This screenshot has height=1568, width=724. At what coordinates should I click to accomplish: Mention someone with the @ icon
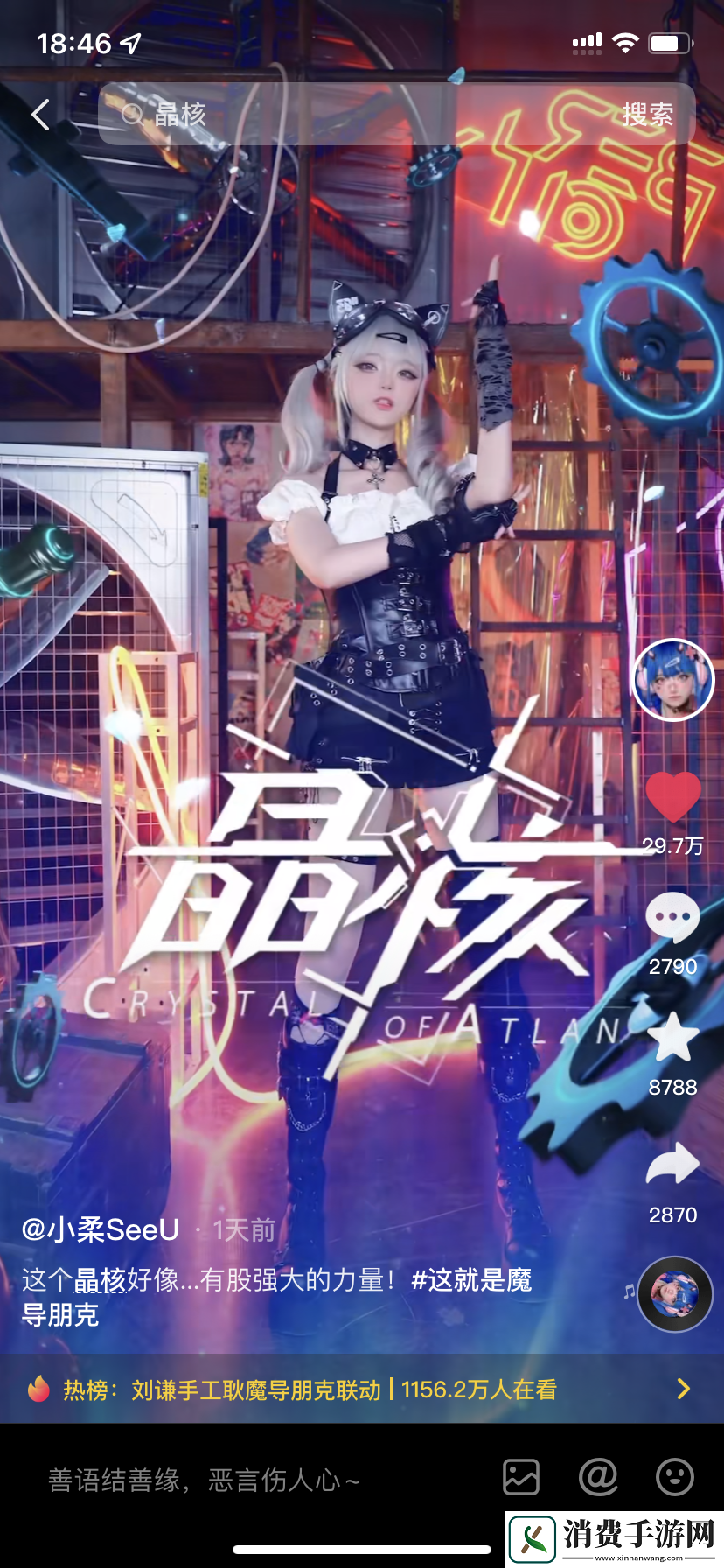pos(598,1477)
